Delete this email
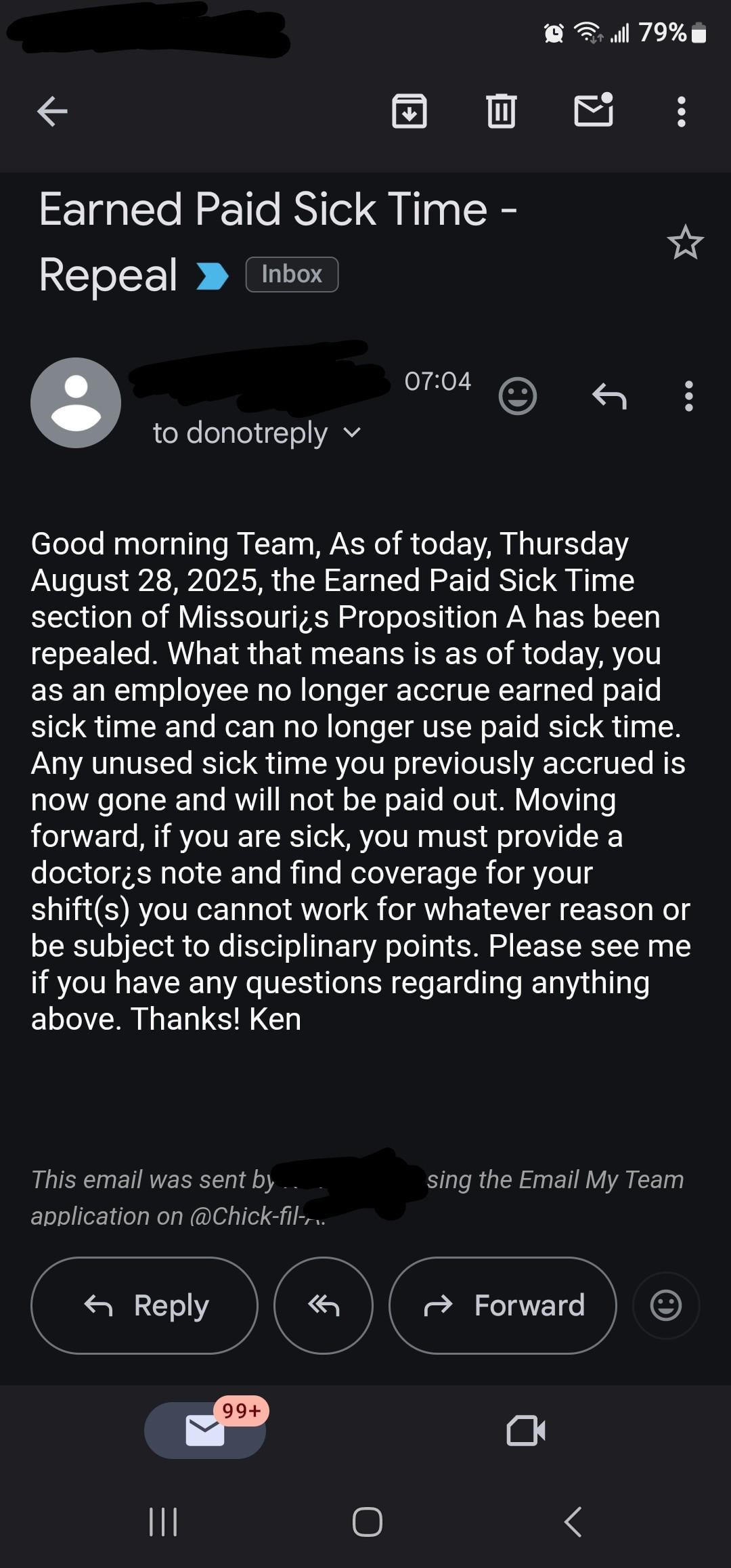731x1568 pixels. pos(501,111)
